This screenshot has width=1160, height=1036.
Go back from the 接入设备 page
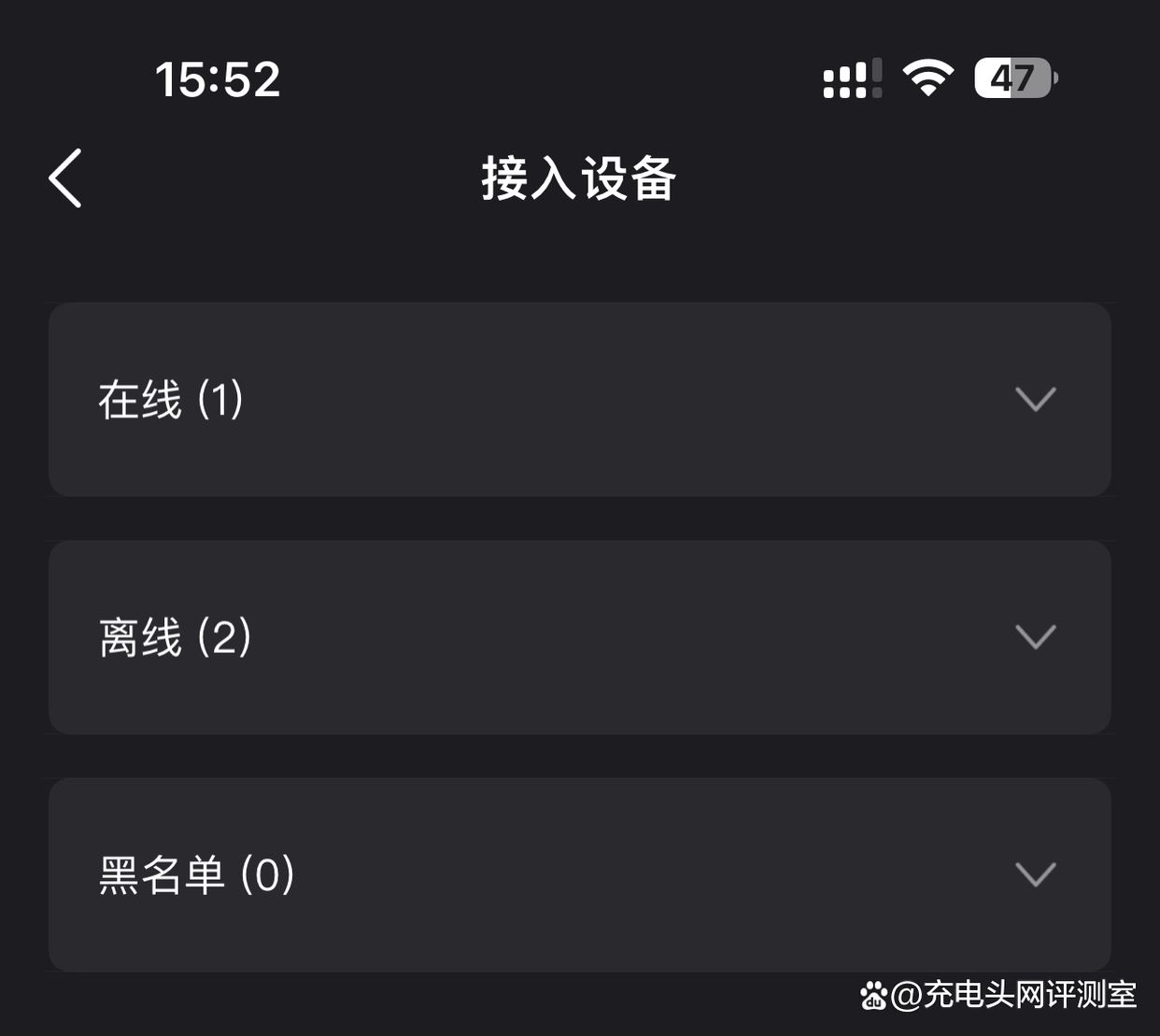point(65,177)
